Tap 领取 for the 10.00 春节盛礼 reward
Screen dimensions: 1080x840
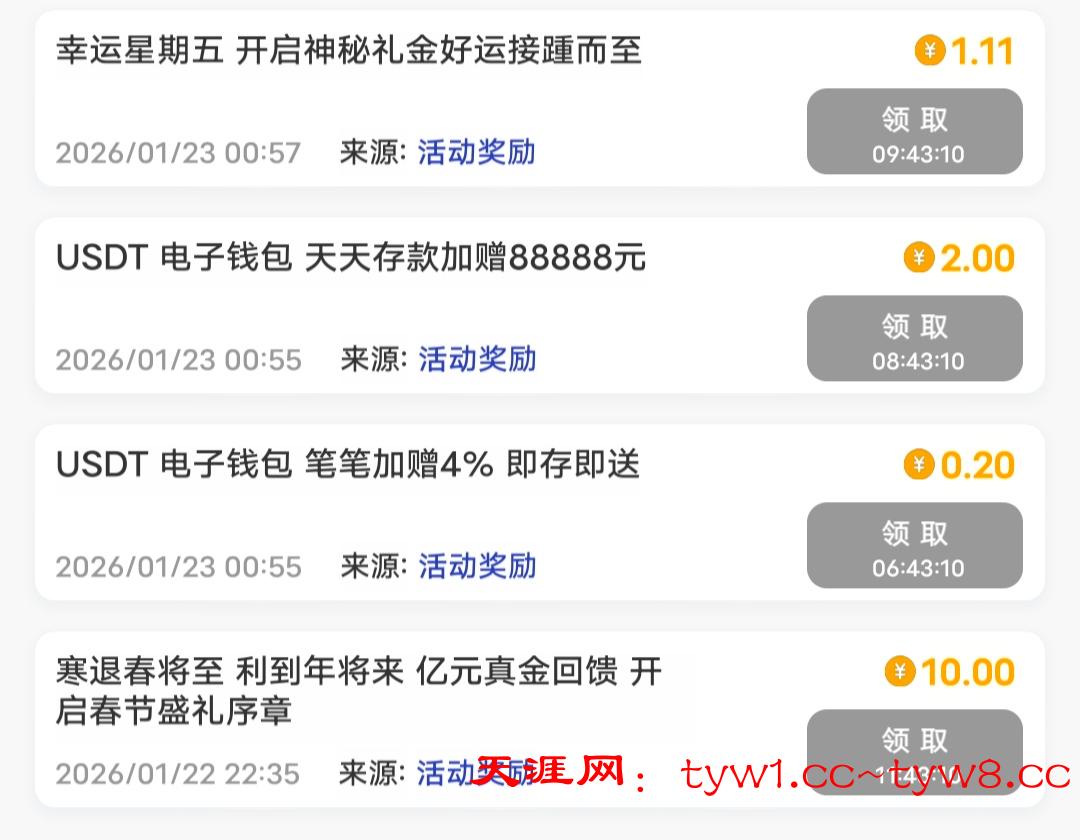click(x=914, y=745)
